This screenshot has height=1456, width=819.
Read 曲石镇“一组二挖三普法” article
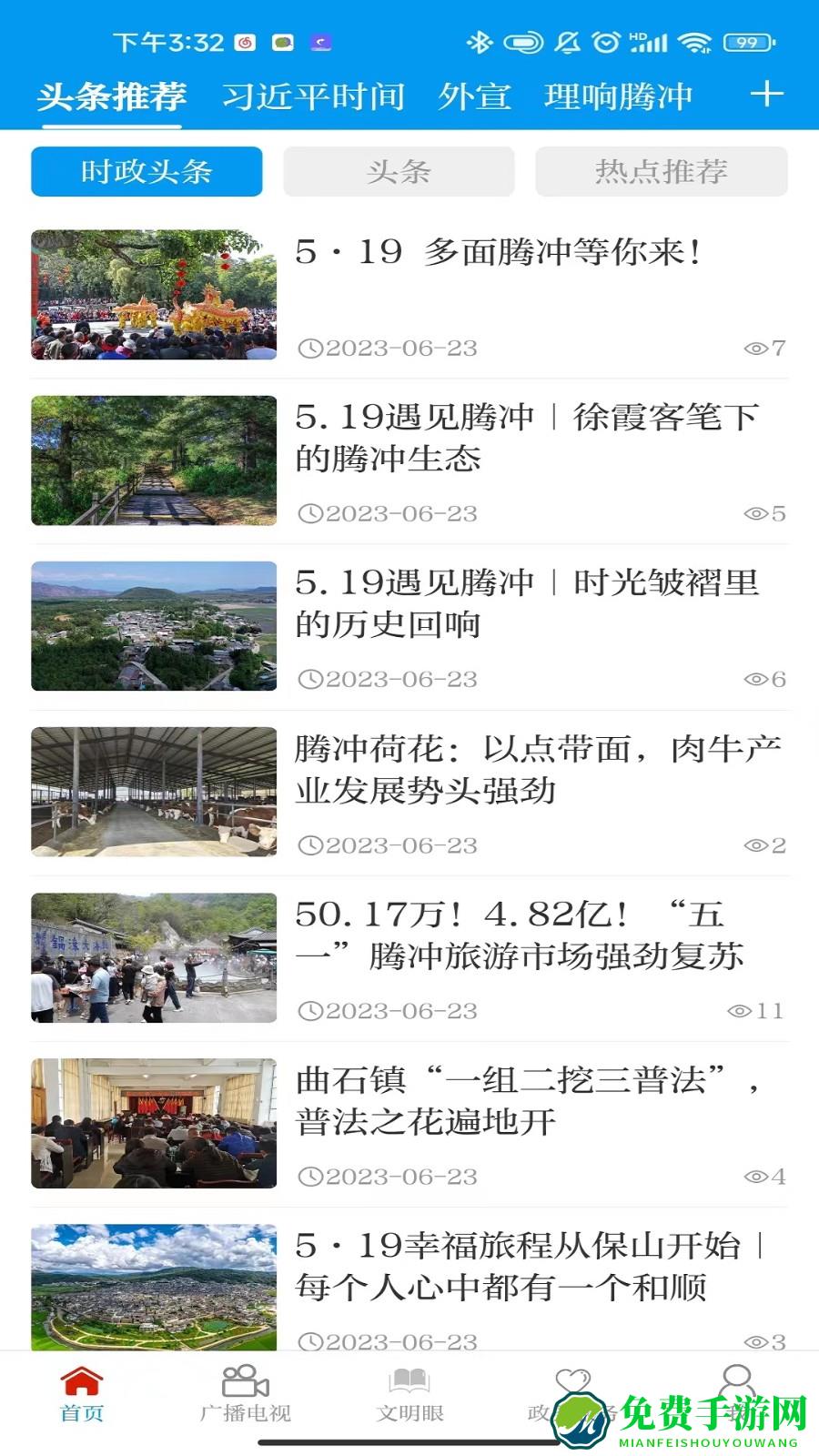click(x=526, y=1101)
